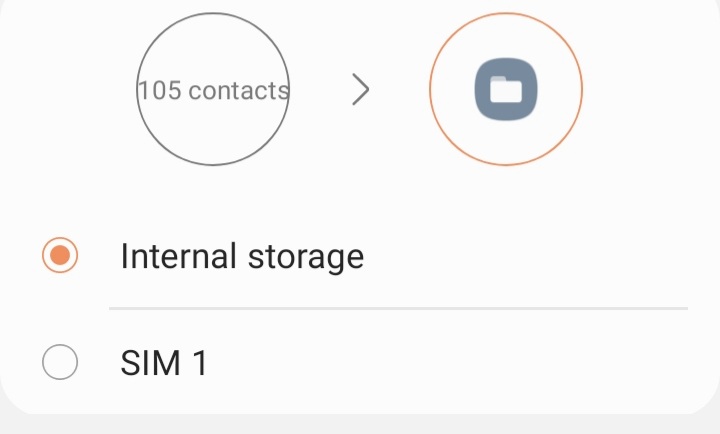The width and height of the screenshot is (720, 434).
Task: Choose SIM 1 radio option
Action: point(61,362)
